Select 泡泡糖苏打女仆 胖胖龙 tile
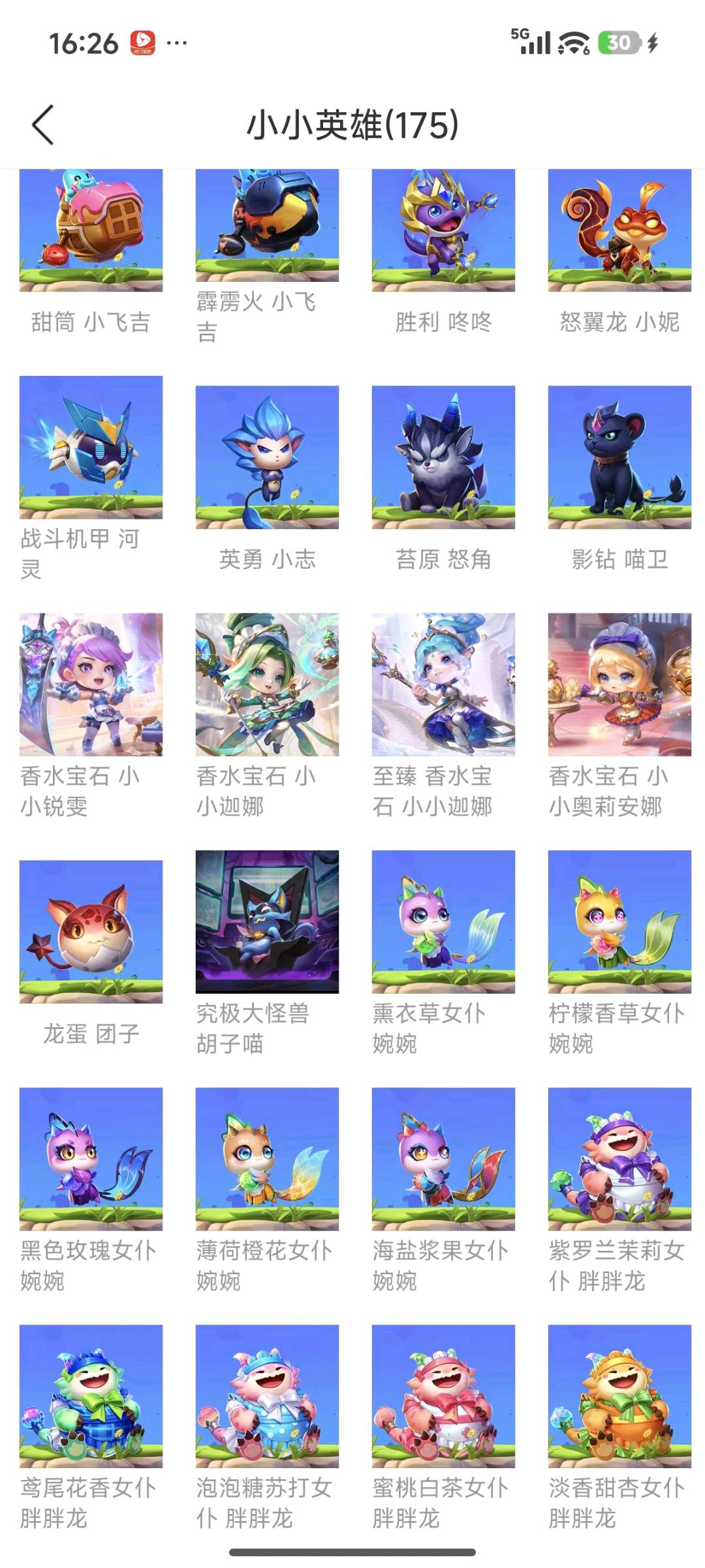 click(x=267, y=1396)
